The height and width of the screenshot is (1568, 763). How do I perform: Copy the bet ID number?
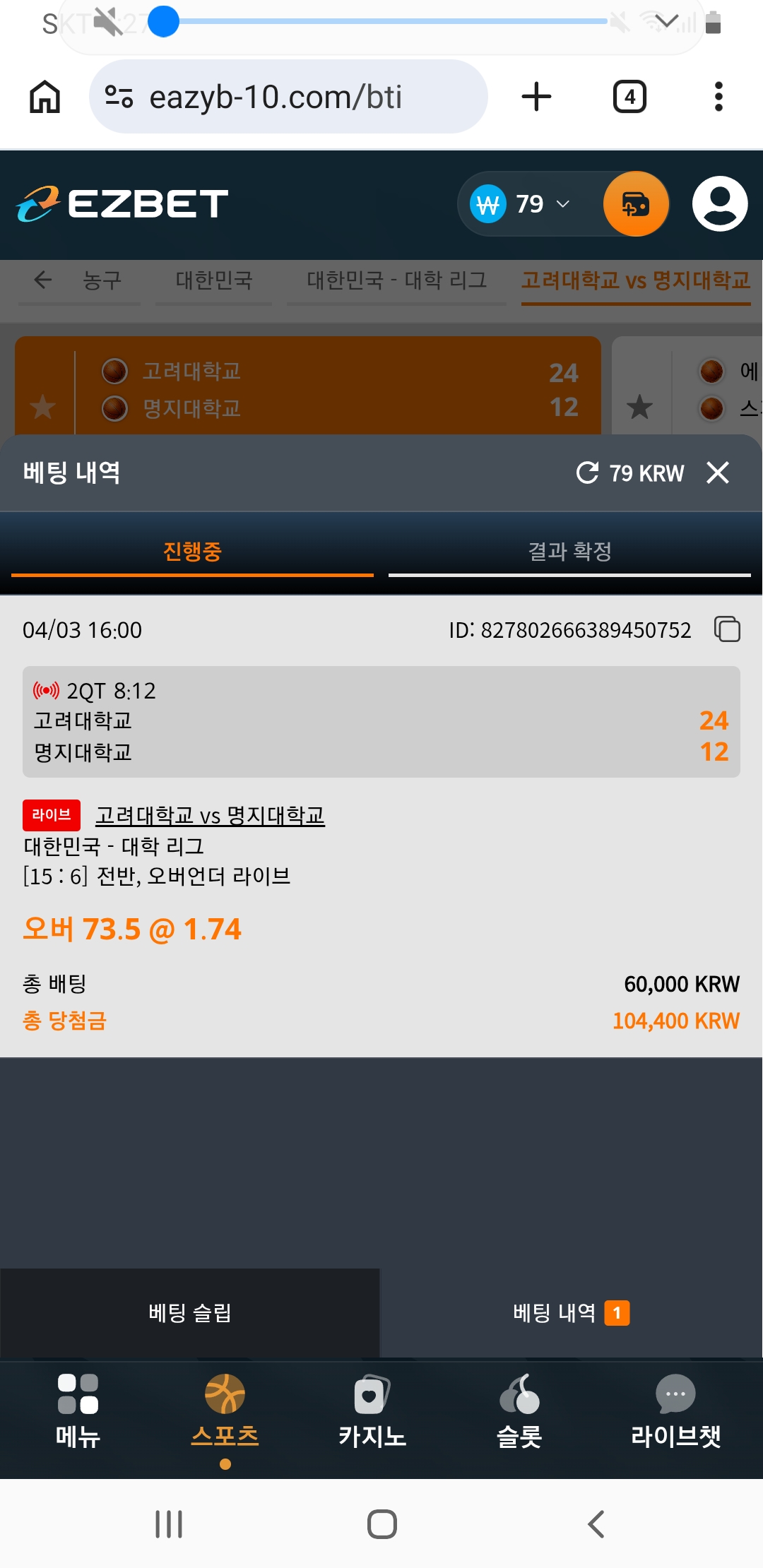tap(727, 629)
